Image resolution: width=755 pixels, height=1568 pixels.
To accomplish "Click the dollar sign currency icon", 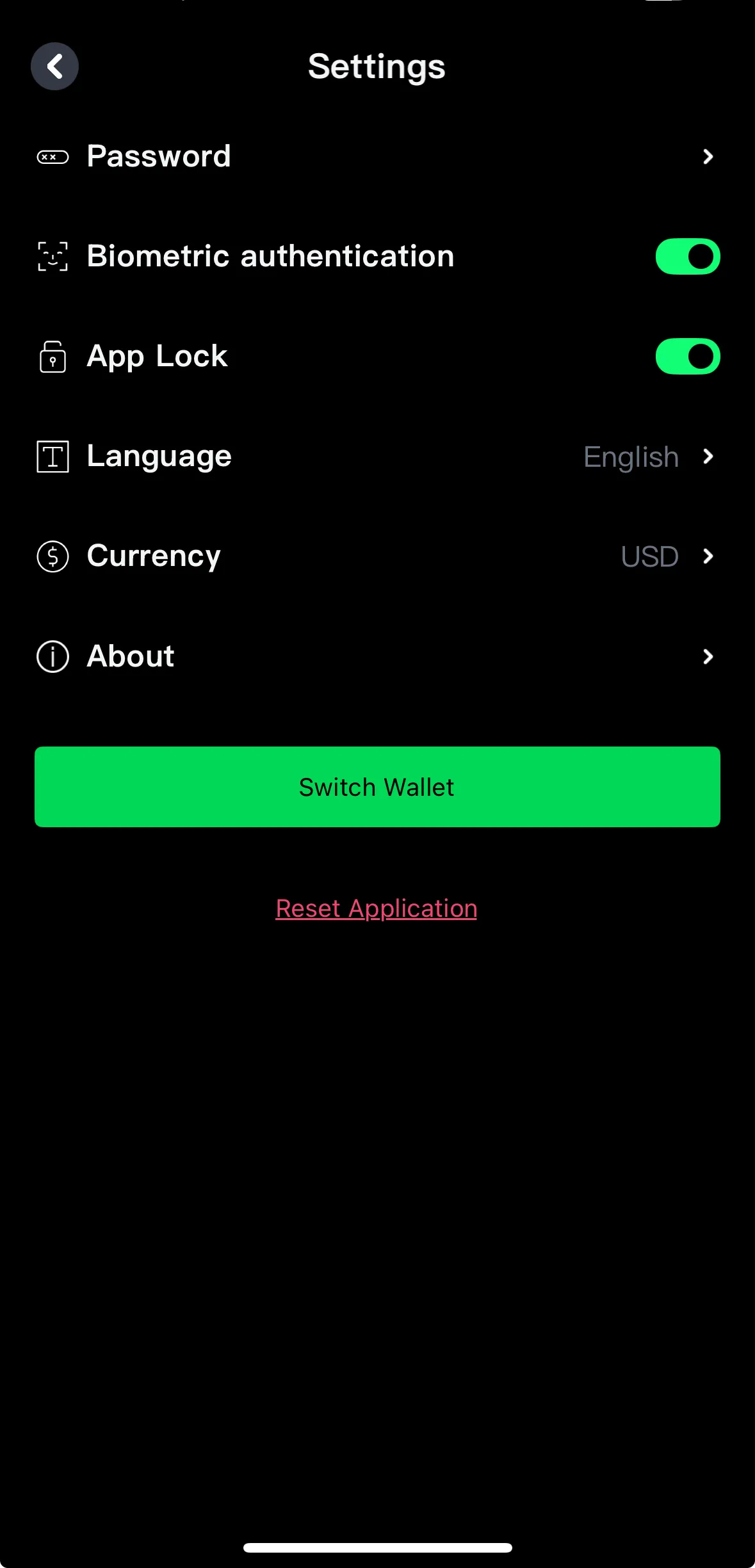I will [x=52, y=556].
